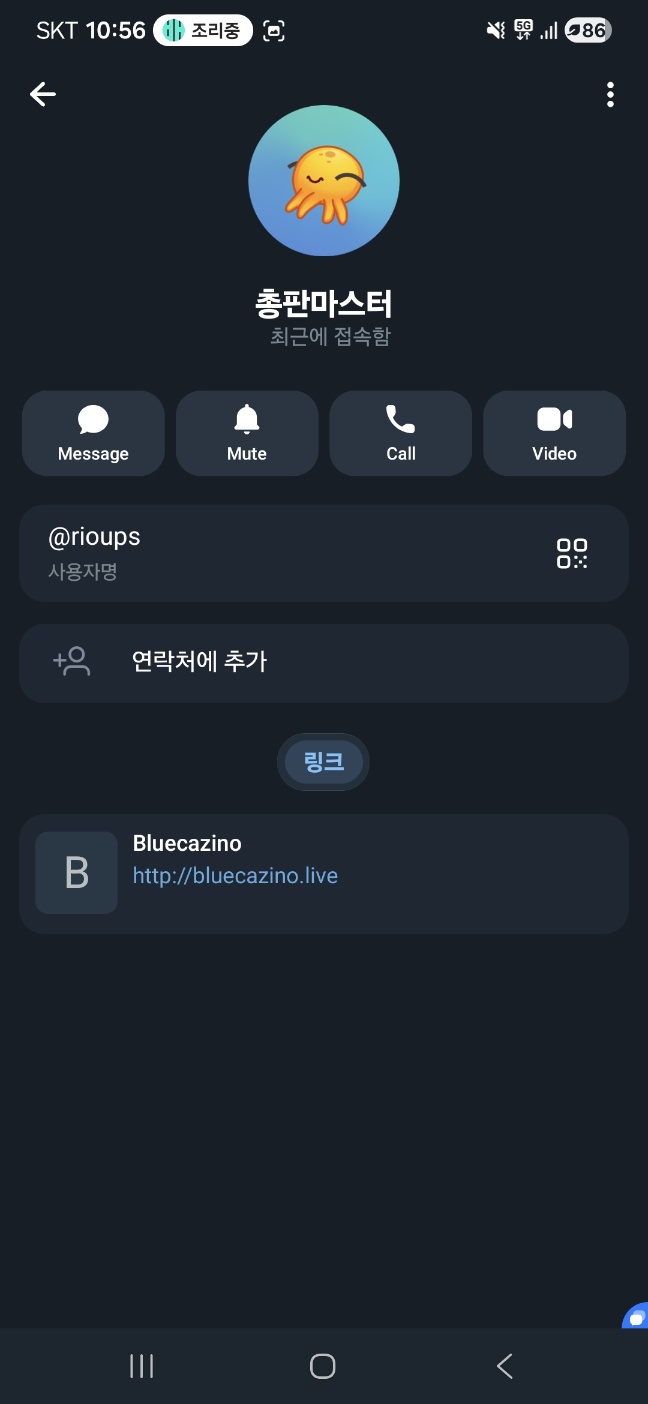Tap the Message button
This screenshot has height=1404, width=648.
[x=93, y=433]
